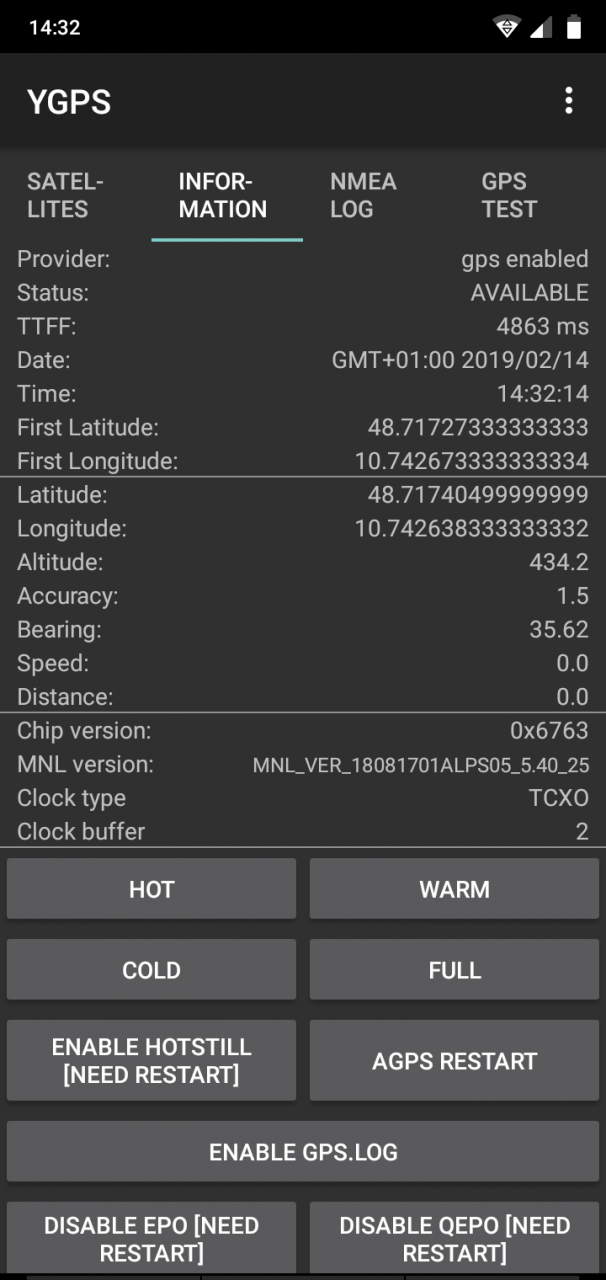606x1280 pixels.
Task: Start a COLD restart
Action: pos(152,970)
